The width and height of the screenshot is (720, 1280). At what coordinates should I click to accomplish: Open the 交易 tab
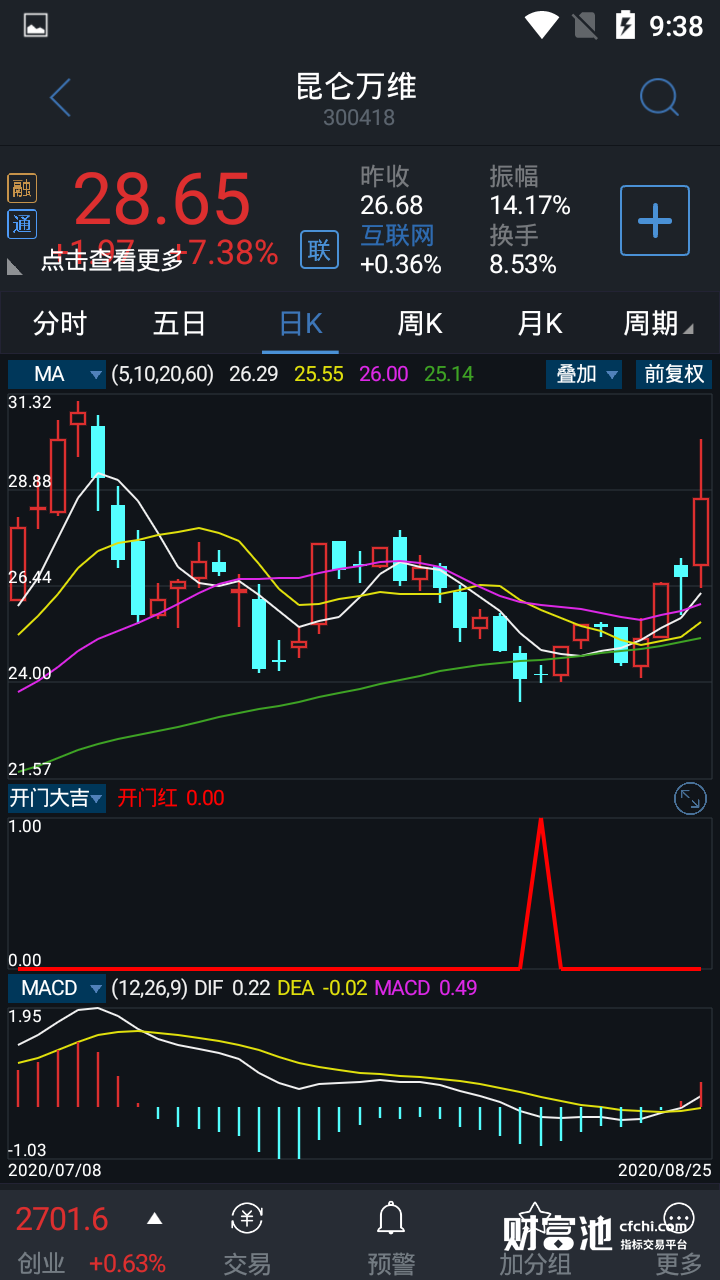pos(247,1238)
